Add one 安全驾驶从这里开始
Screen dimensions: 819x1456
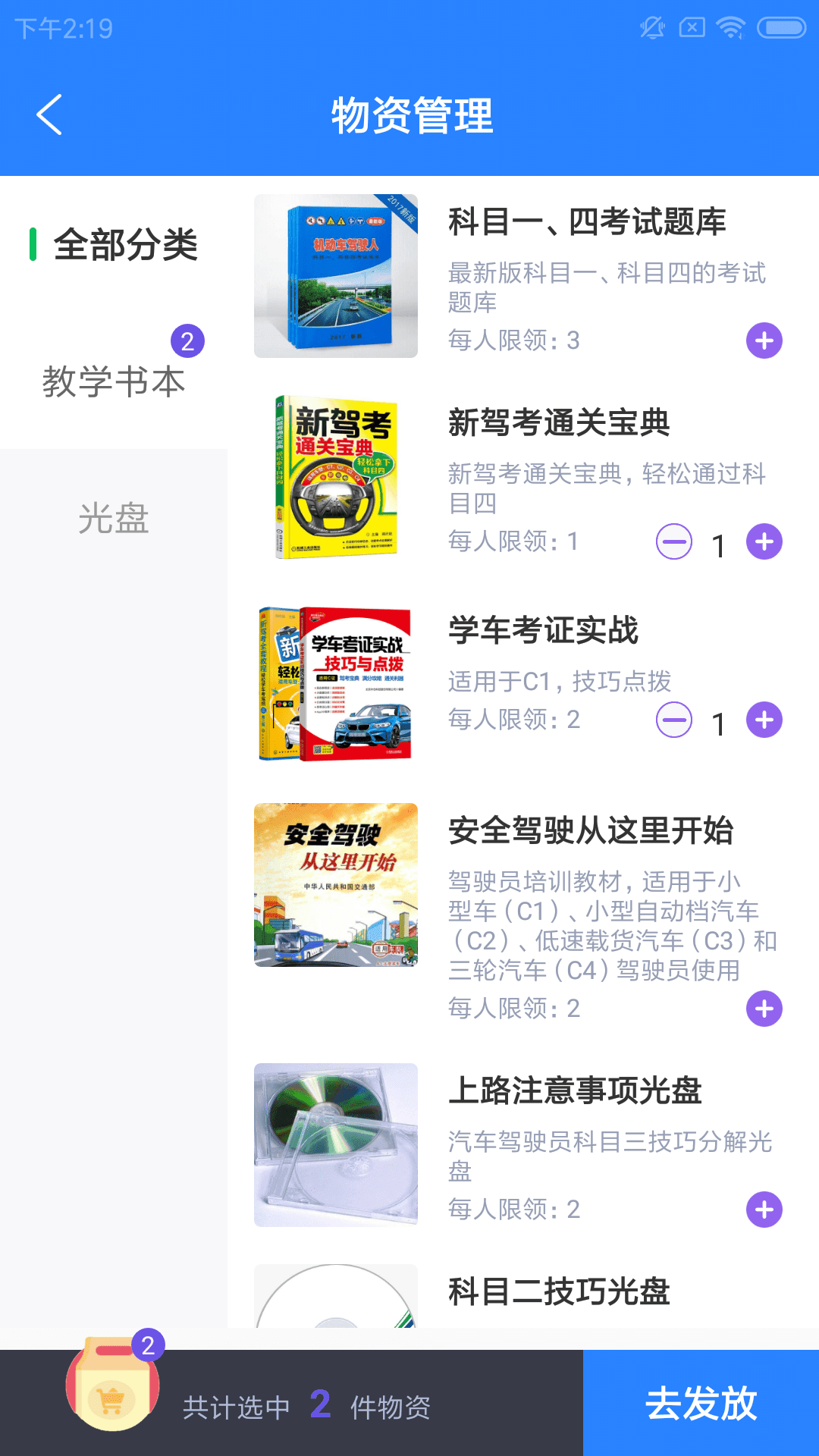pyautogui.click(x=764, y=1009)
